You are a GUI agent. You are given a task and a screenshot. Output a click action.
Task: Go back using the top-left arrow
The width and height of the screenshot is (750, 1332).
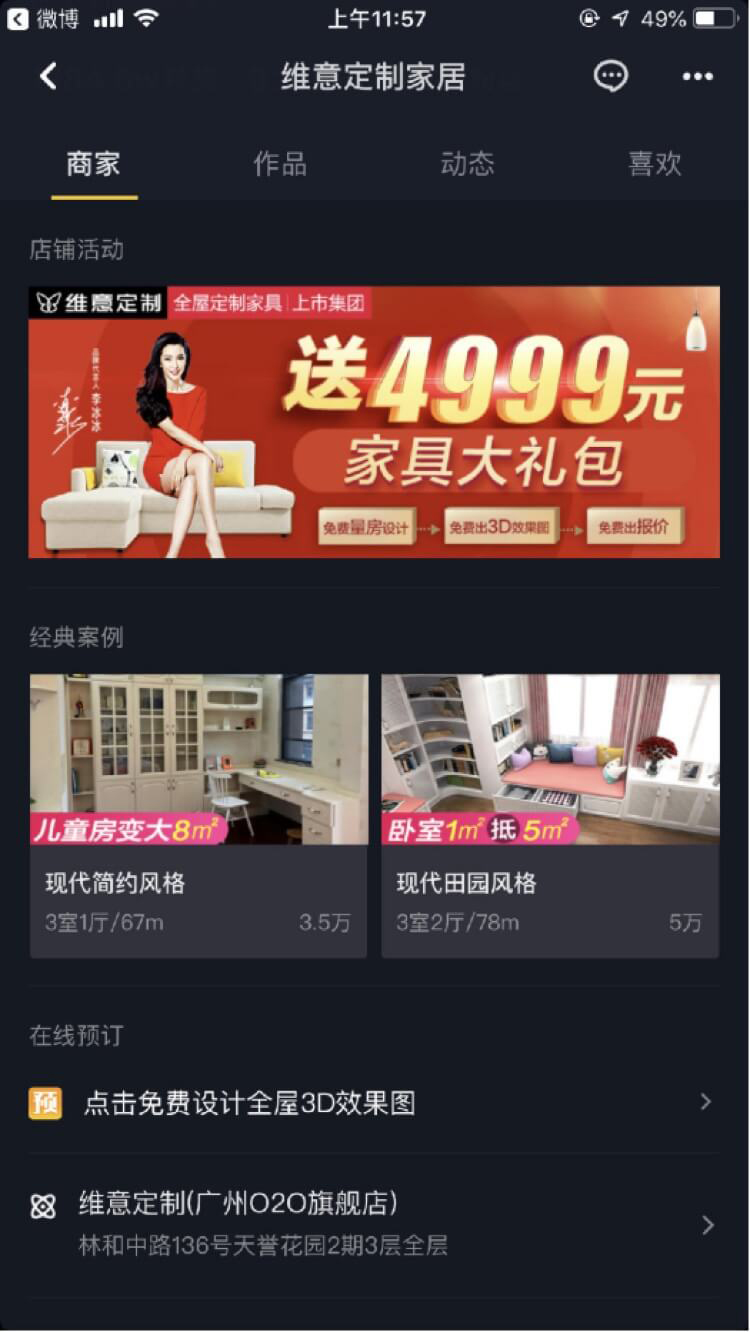pyautogui.click(x=48, y=77)
